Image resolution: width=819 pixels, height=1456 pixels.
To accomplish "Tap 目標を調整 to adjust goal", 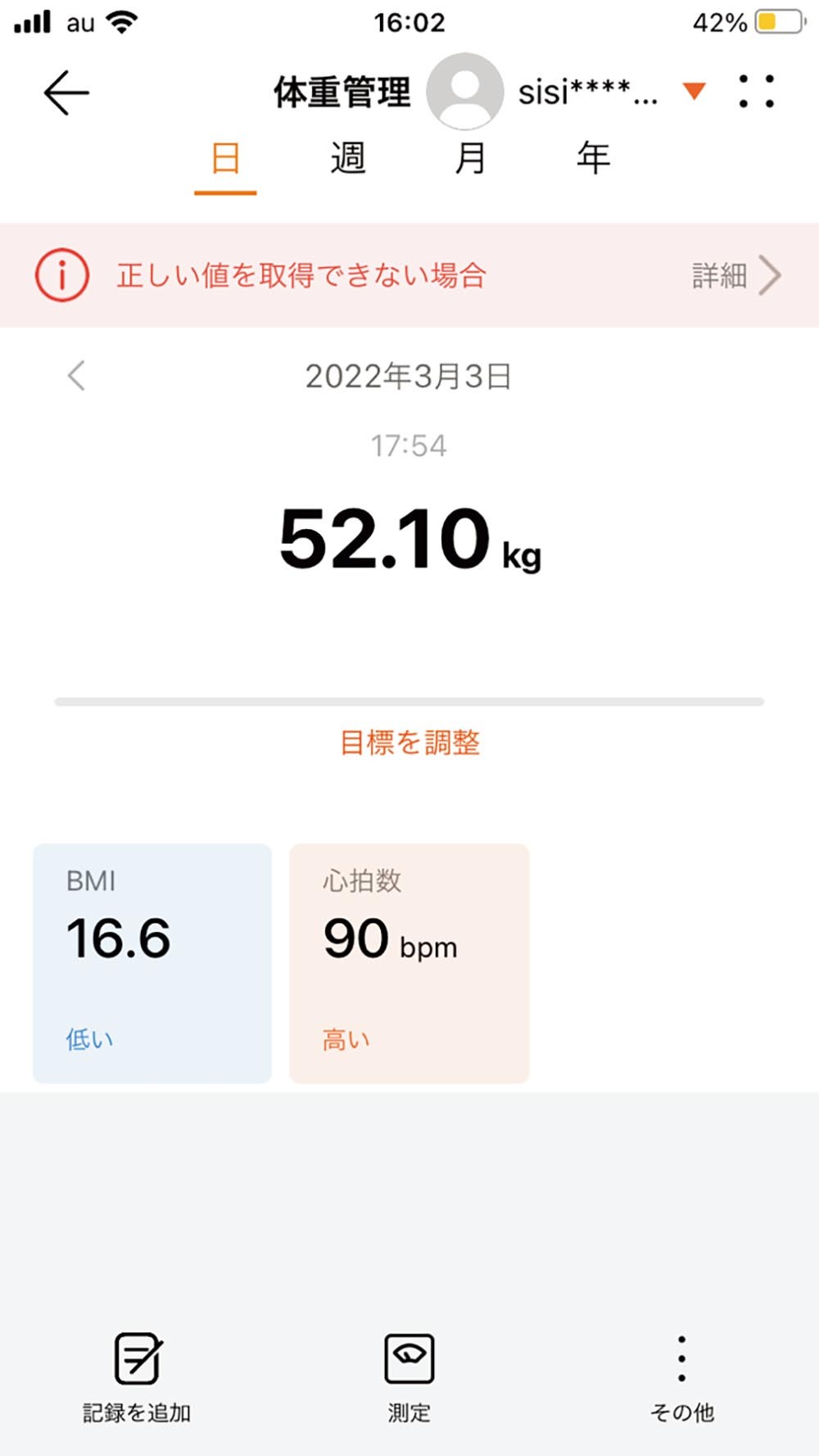I will (x=409, y=743).
